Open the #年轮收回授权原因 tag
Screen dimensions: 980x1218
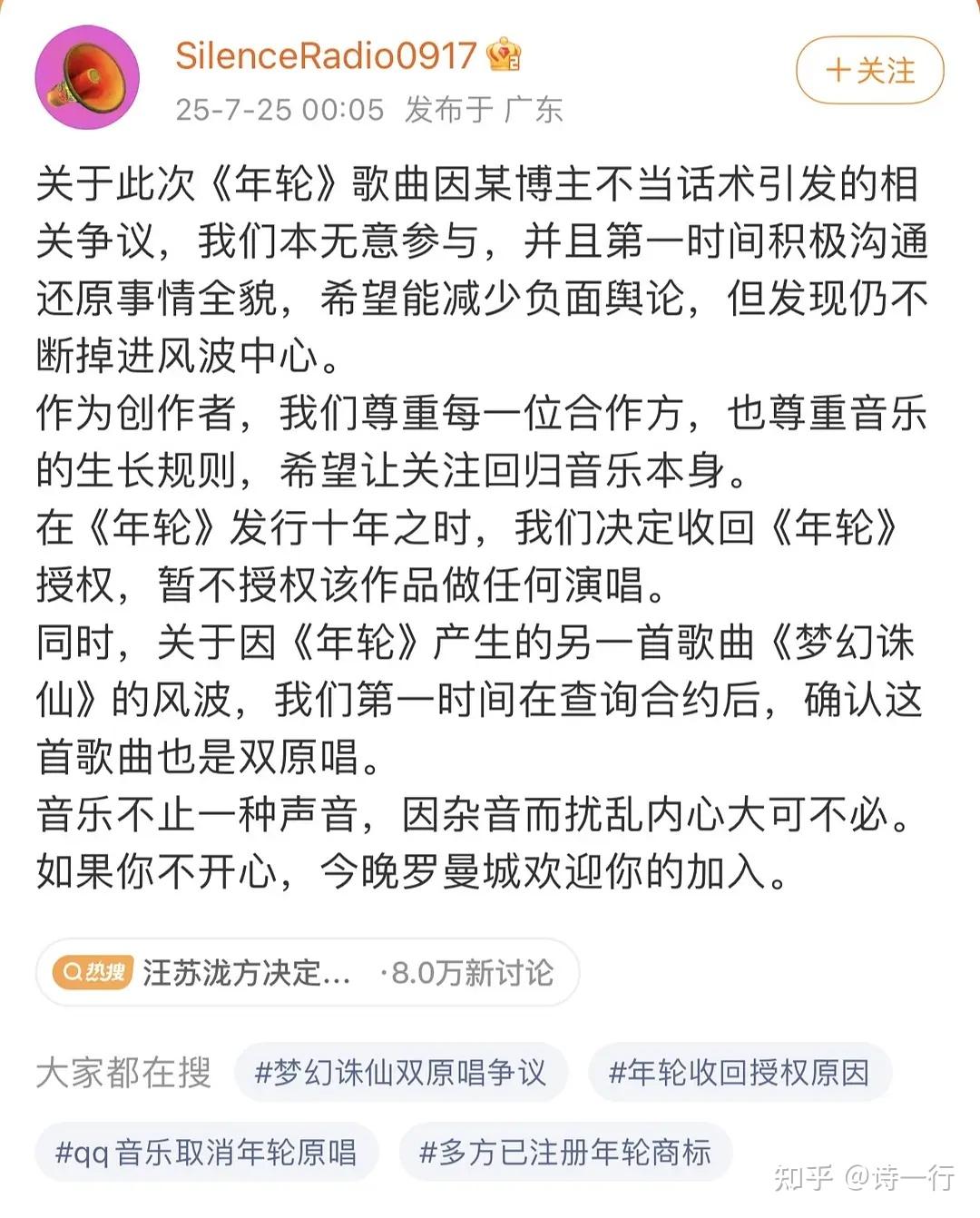tap(739, 1073)
